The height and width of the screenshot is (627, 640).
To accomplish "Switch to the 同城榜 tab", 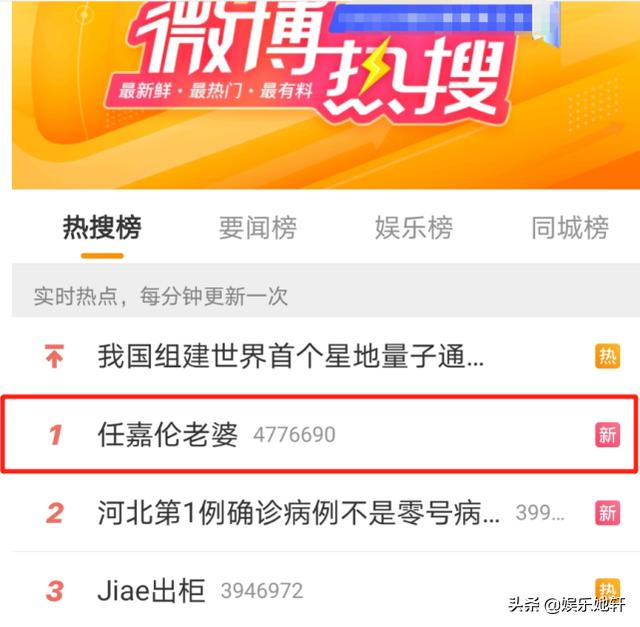I will coord(569,228).
